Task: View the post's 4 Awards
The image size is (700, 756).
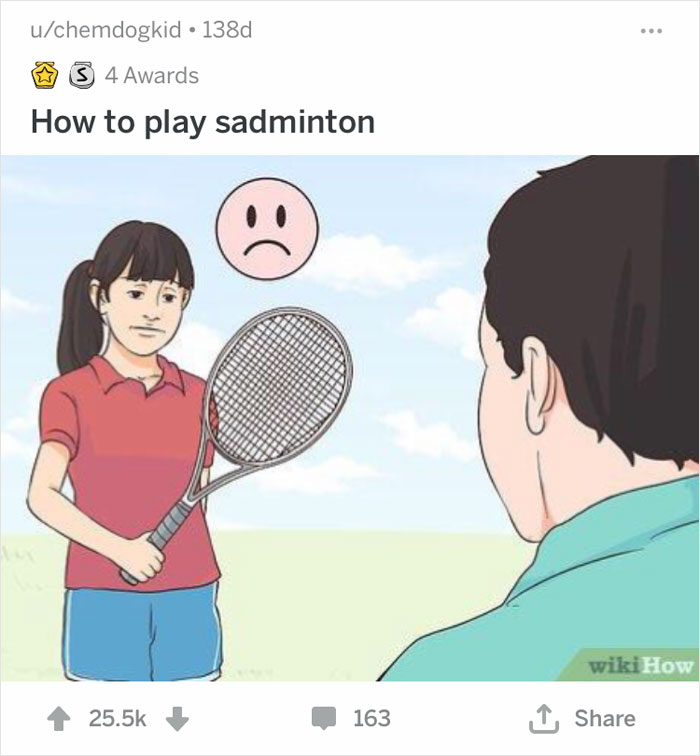Action: 114,75
